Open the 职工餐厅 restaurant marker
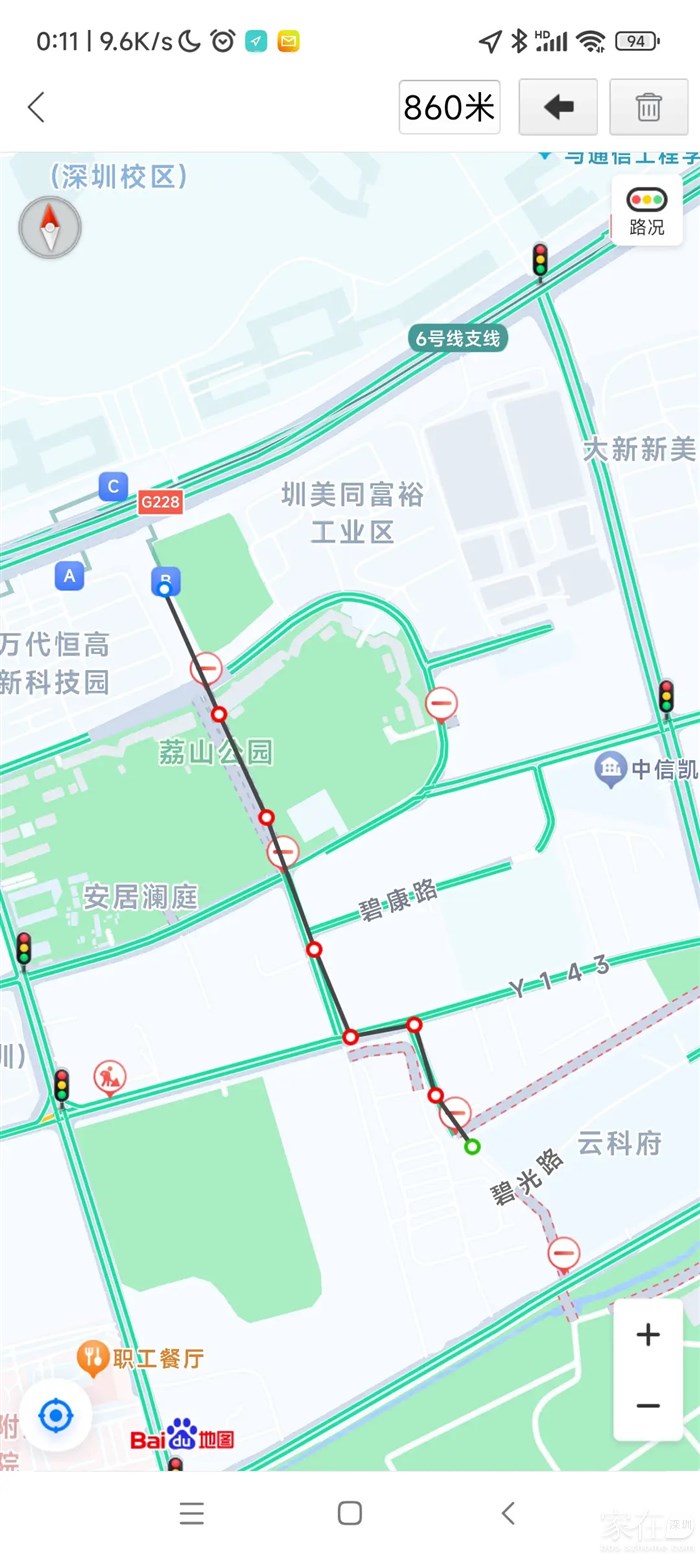 [93, 1358]
